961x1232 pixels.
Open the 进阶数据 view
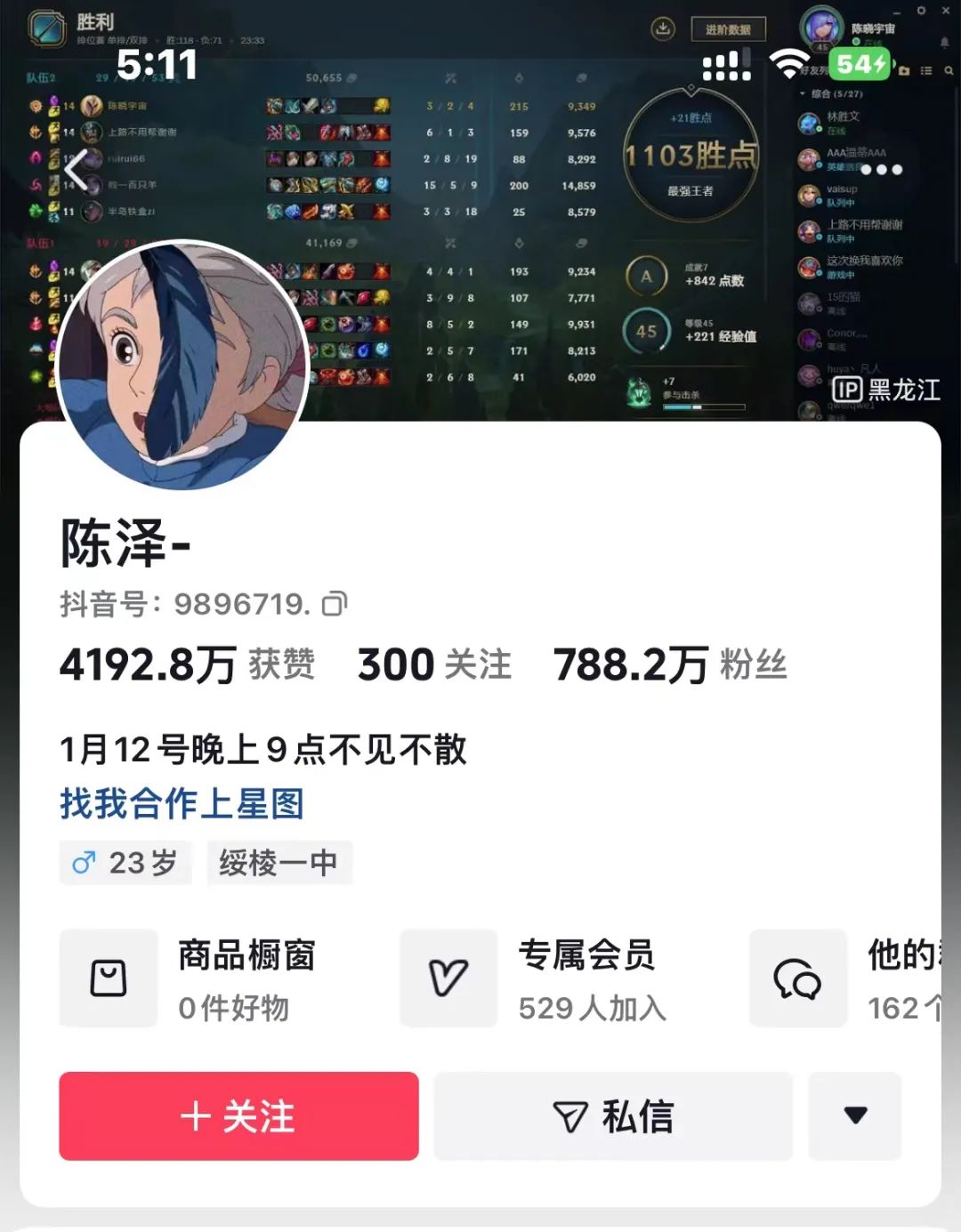tap(727, 30)
